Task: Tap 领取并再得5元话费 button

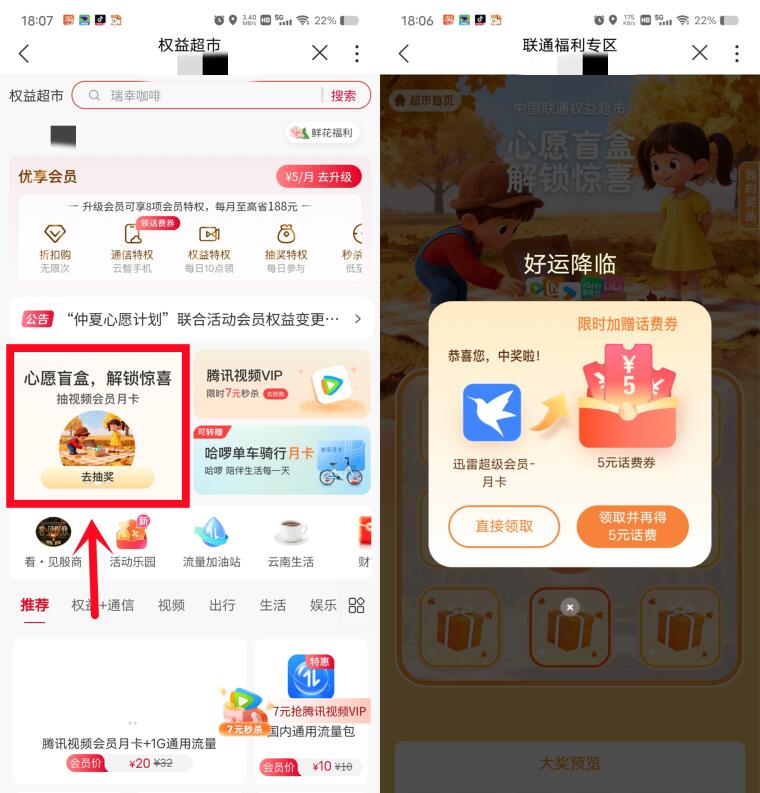Action: click(633, 527)
